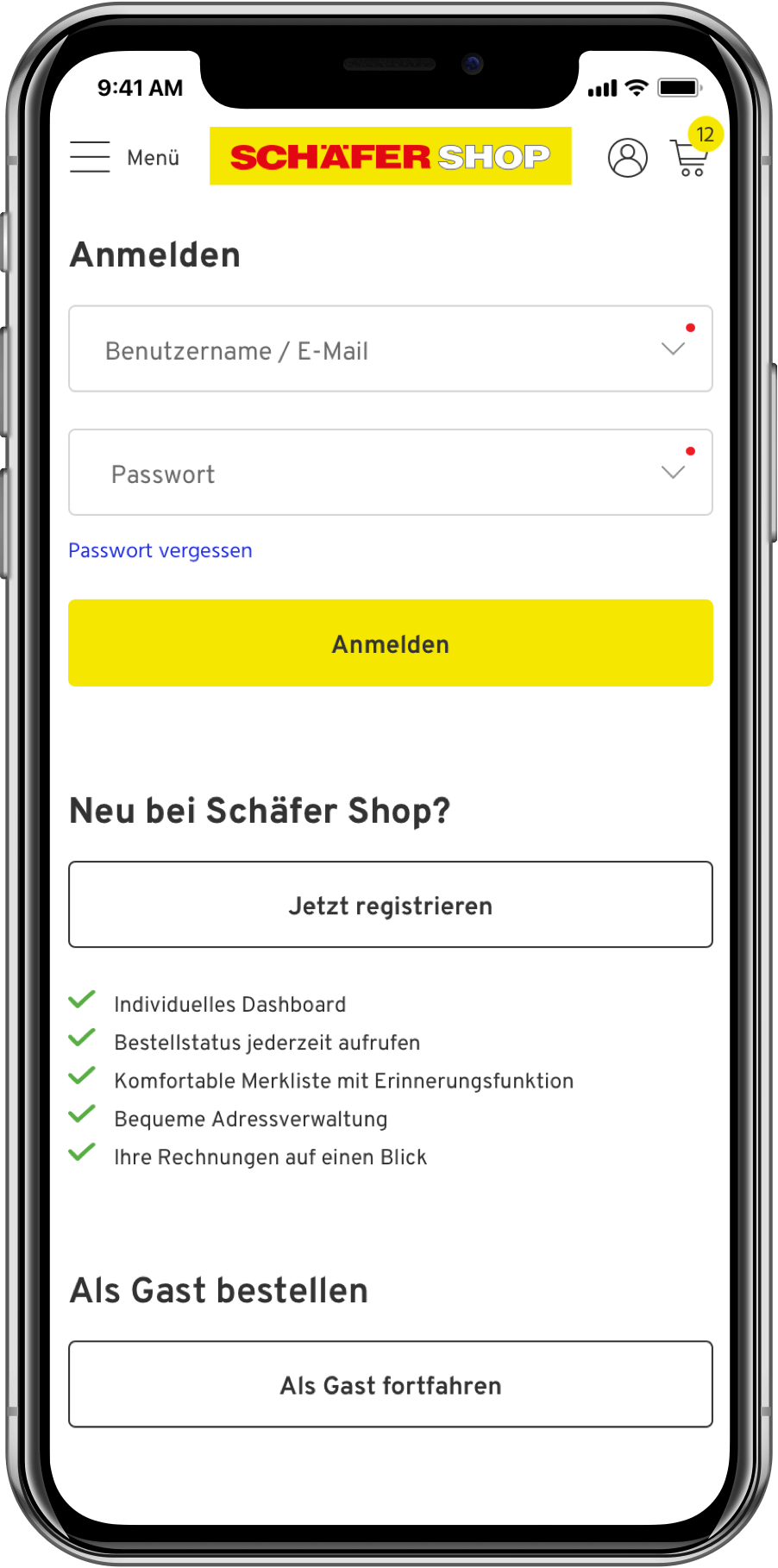Viewport: 778px width, 1568px height.
Task: Focus the Passwort field
Action: pyautogui.click(x=371, y=473)
